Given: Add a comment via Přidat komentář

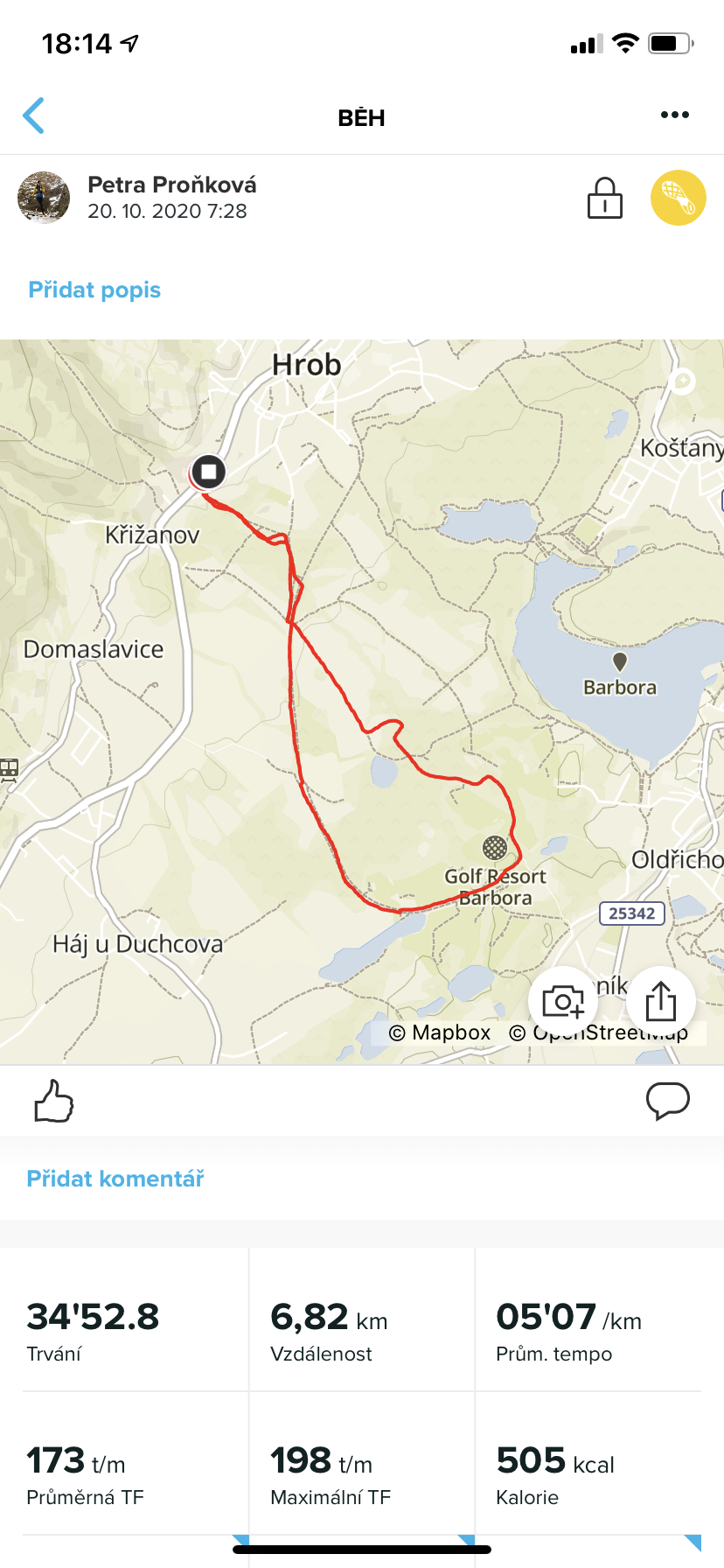Looking at the screenshot, I should click(115, 1179).
